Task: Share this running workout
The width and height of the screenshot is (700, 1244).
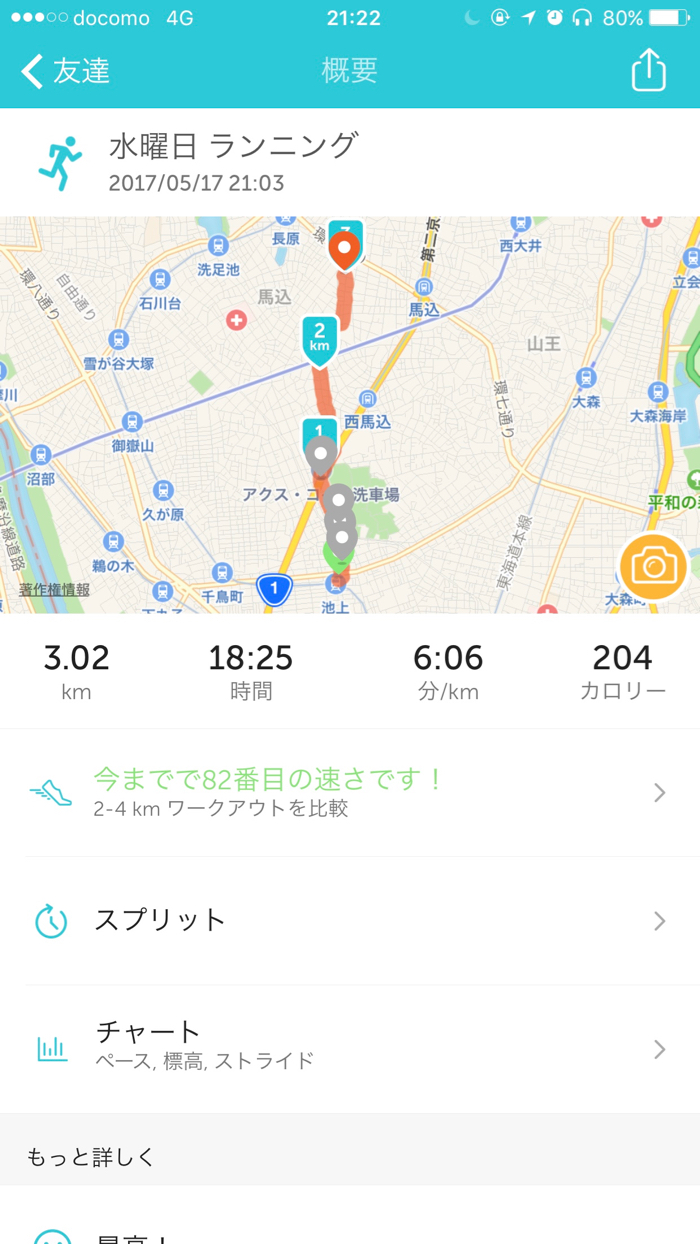Action: point(648,70)
